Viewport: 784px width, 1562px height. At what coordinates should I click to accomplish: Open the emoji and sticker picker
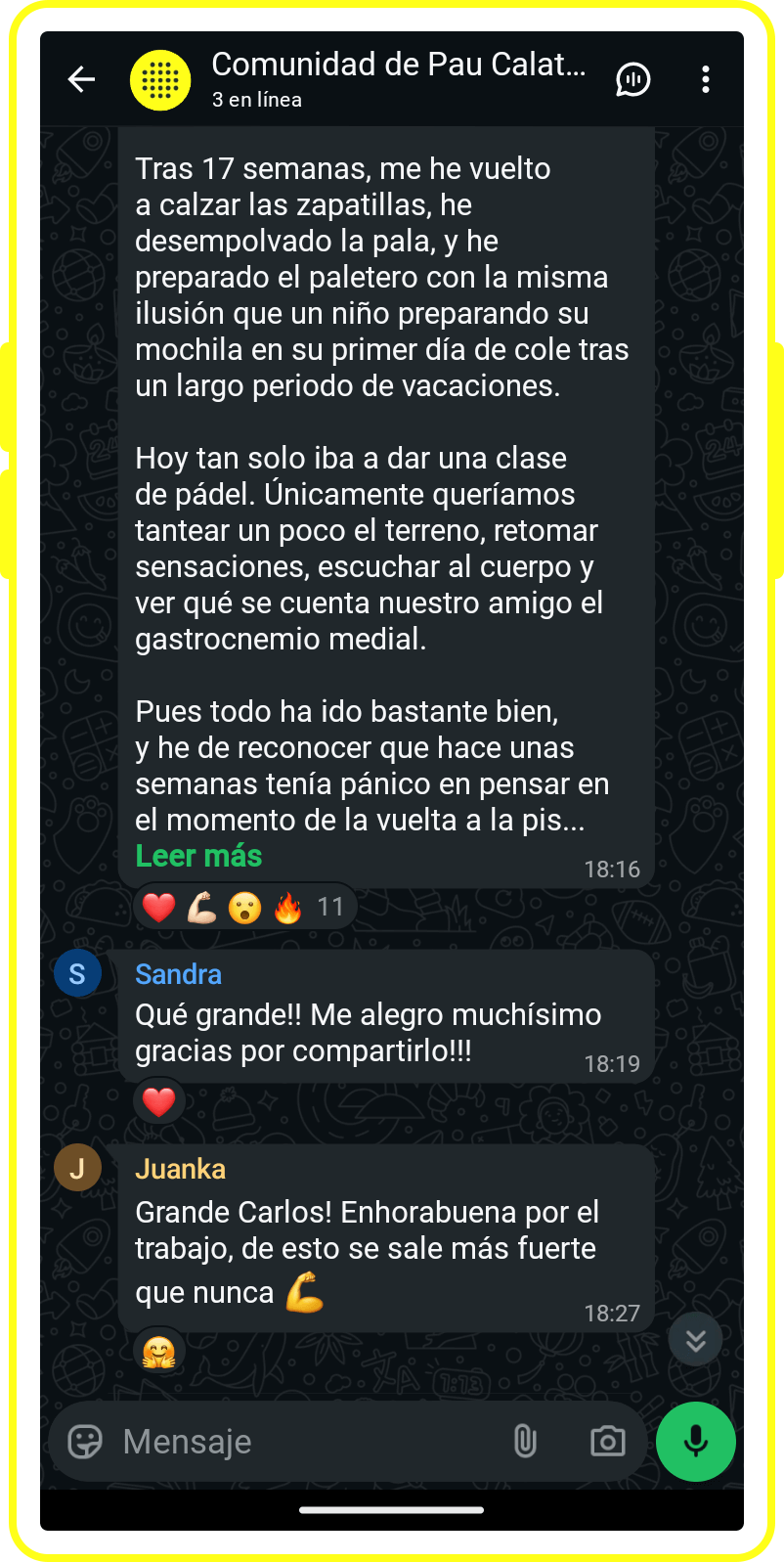pyautogui.click(x=85, y=1441)
